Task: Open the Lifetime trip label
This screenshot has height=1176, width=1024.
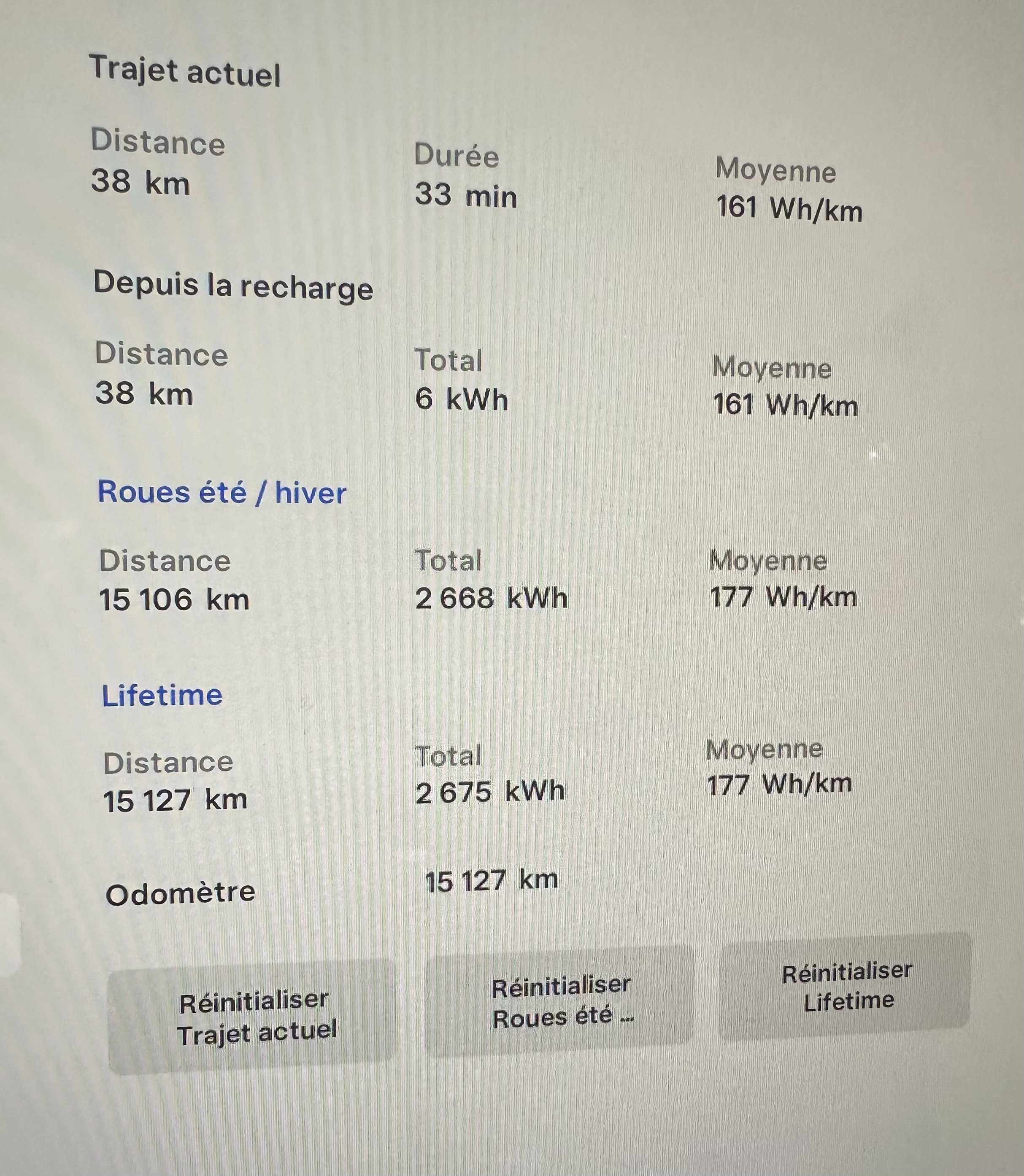Action: pyautogui.click(x=162, y=695)
